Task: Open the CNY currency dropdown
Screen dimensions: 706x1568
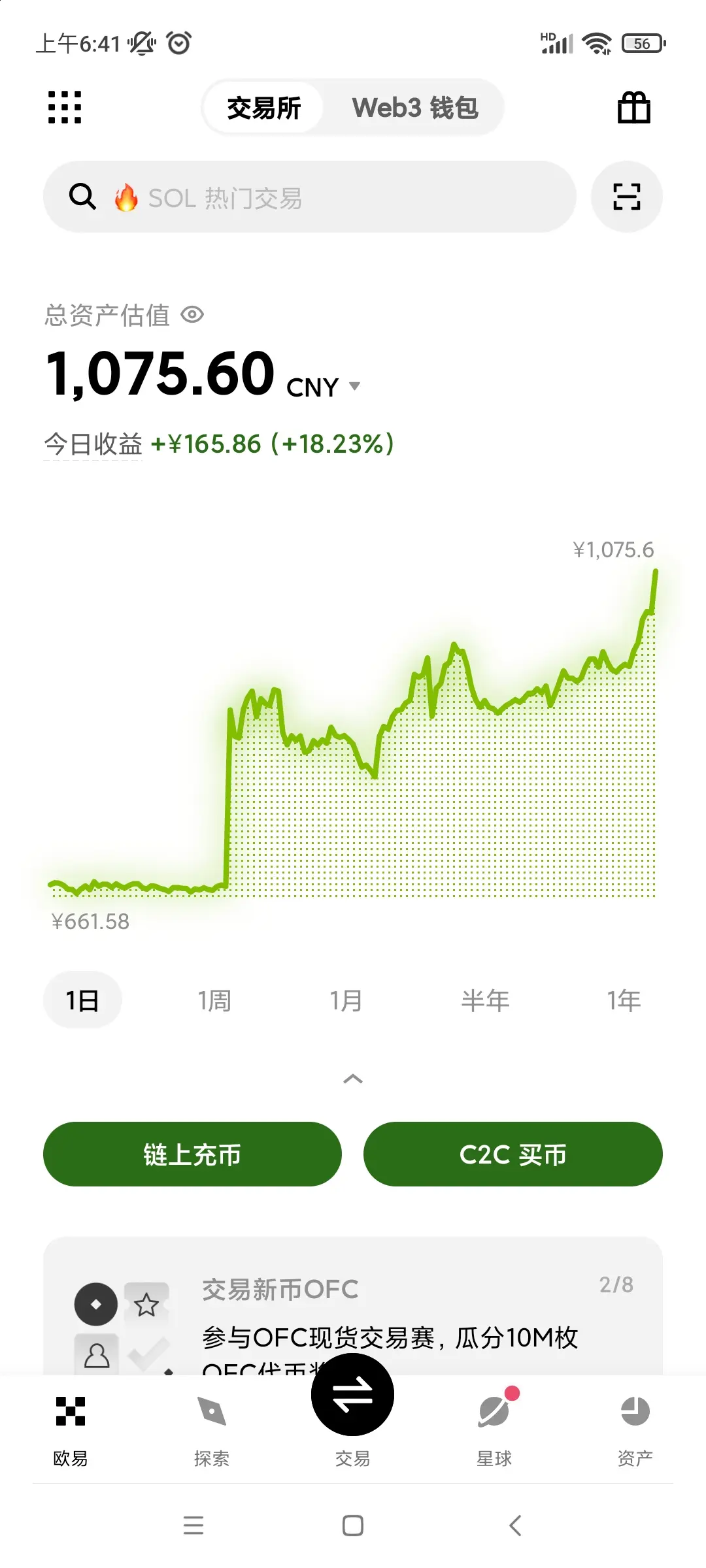Action: pyautogui.click(x=354, y=386)
